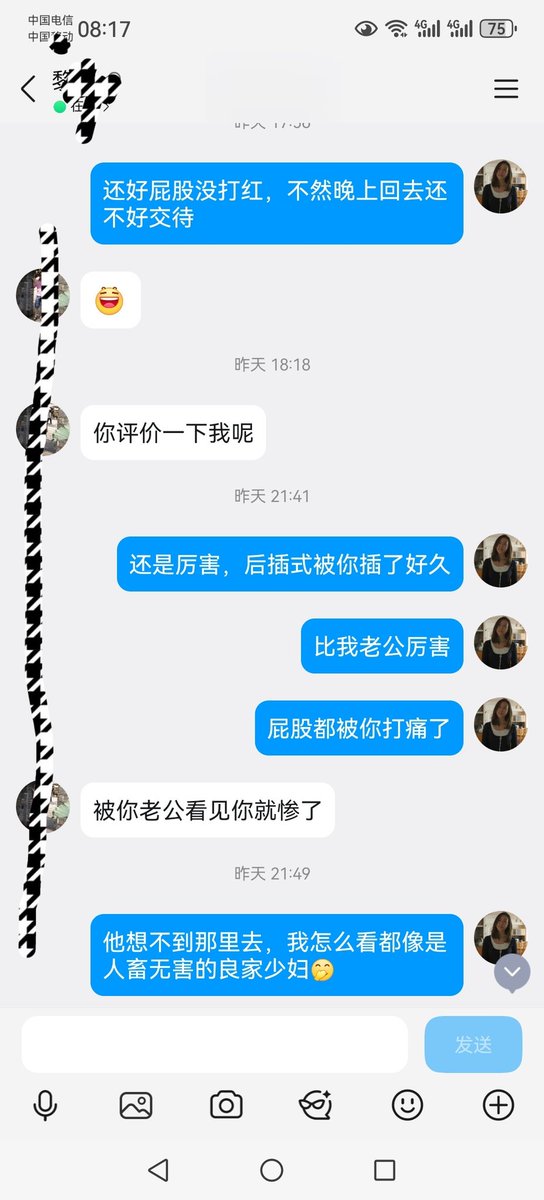Open the plus menu for more options
This screenshot has width=544, height=1200.
498,1105
